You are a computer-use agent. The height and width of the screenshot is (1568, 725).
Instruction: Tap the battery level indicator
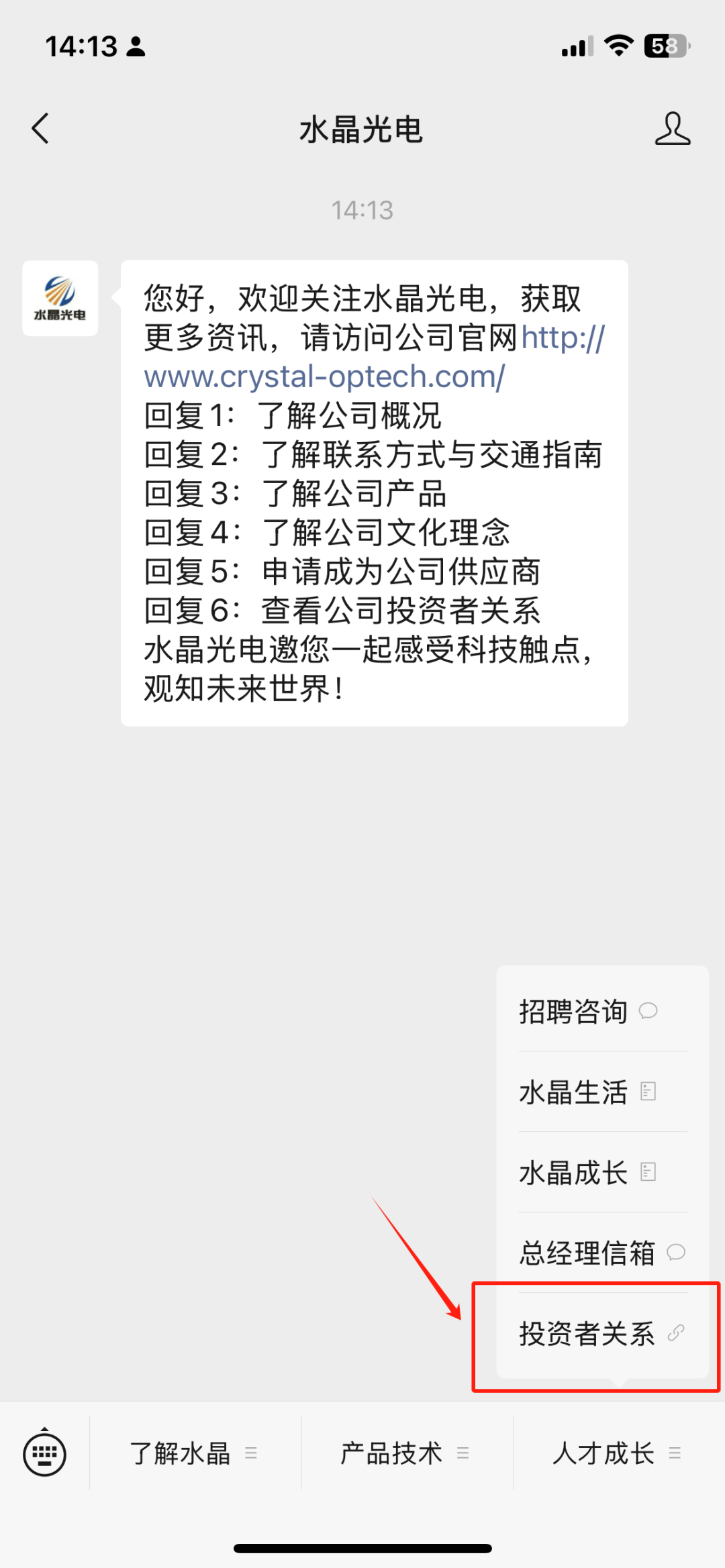click(x=665, y=44)
